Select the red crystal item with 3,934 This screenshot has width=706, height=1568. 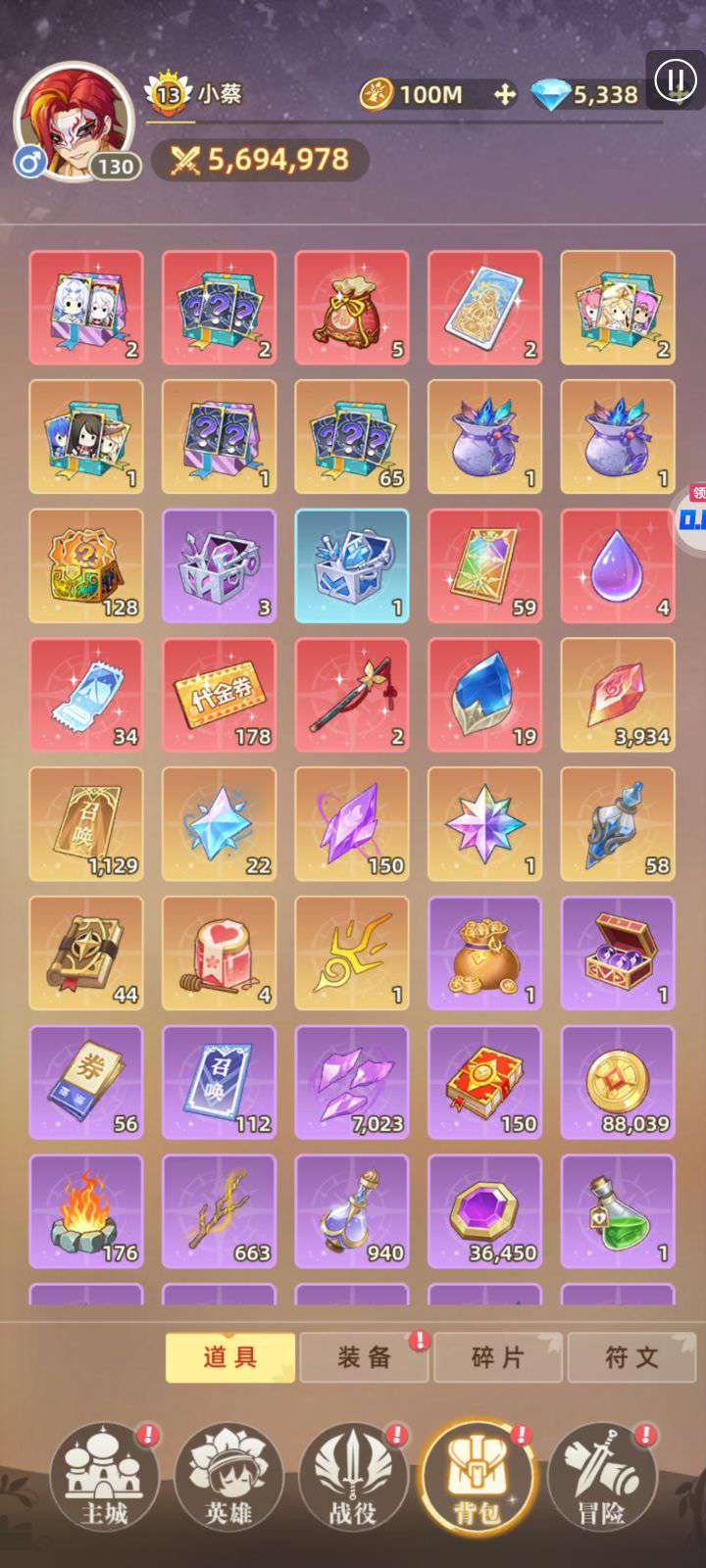[x=618, y=696]
